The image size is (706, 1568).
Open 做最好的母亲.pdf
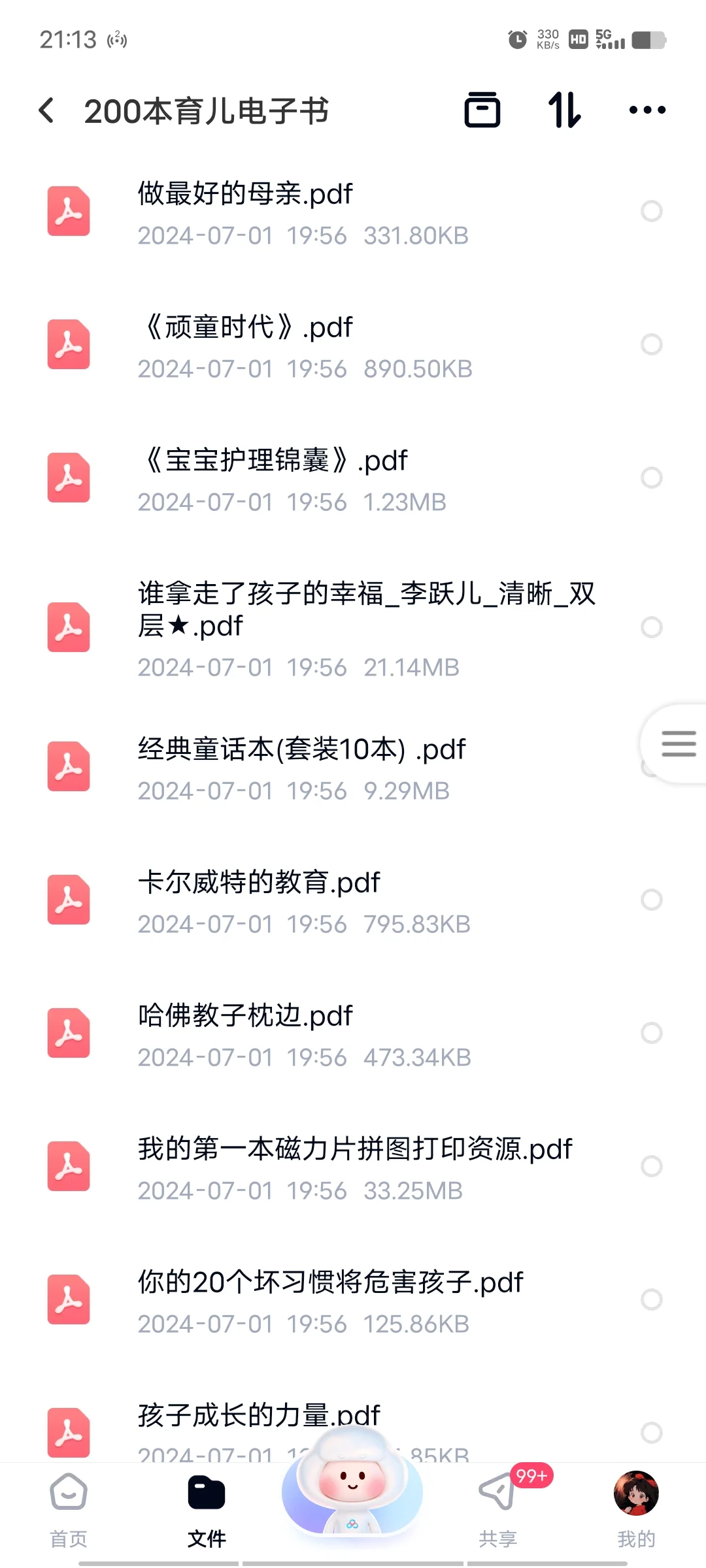pyautogui.click(x=353, y=213)
